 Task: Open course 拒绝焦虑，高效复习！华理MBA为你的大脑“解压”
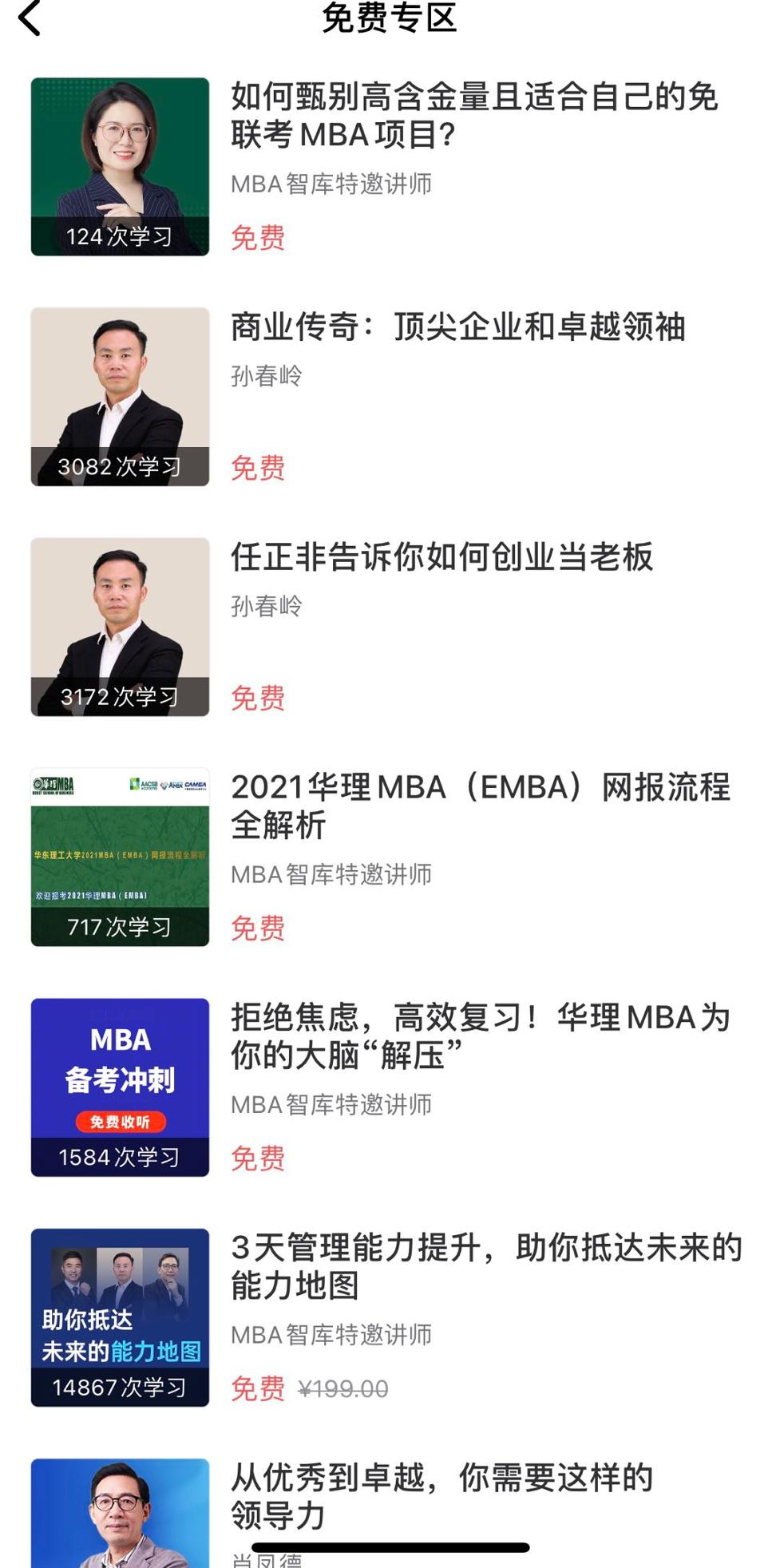479,1035
